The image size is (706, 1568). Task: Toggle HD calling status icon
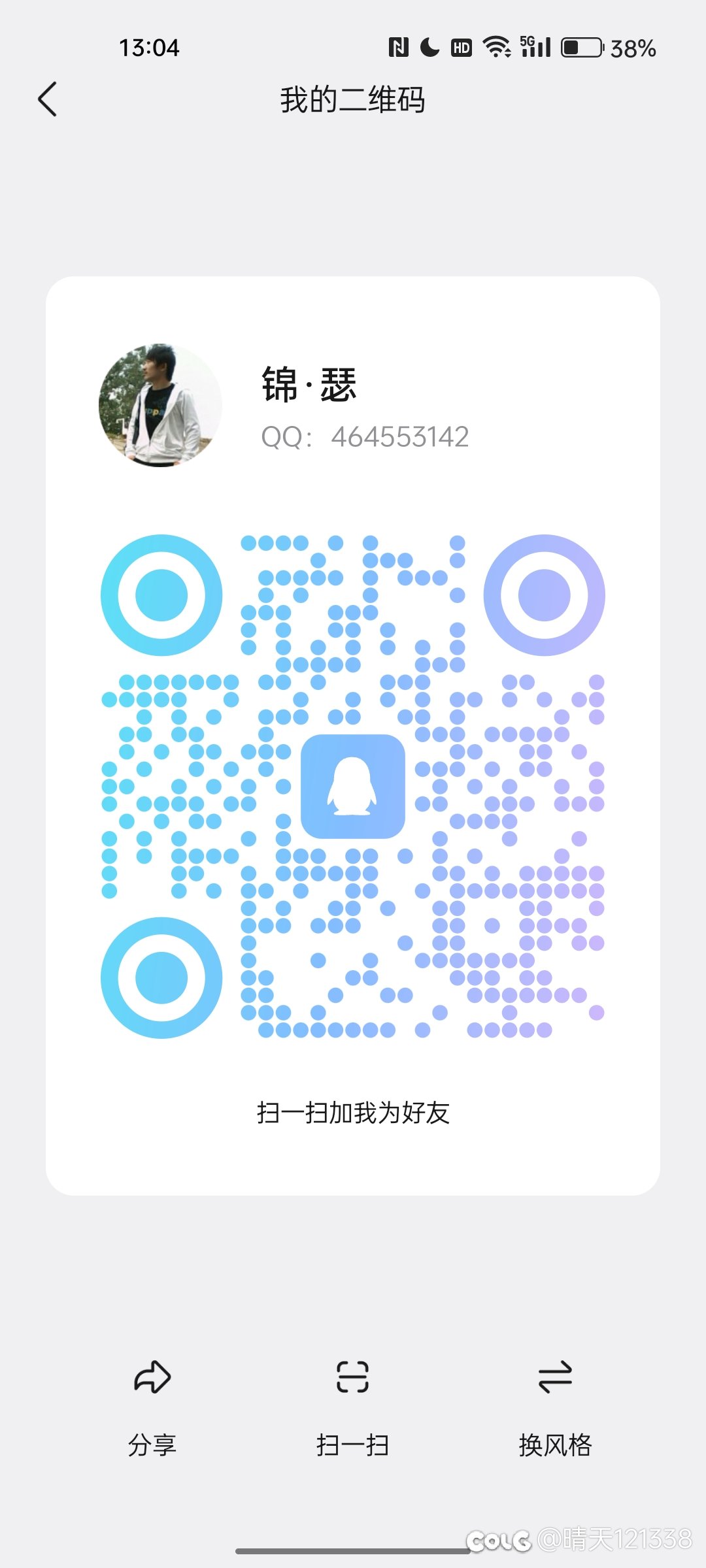[x=460, y=47]
